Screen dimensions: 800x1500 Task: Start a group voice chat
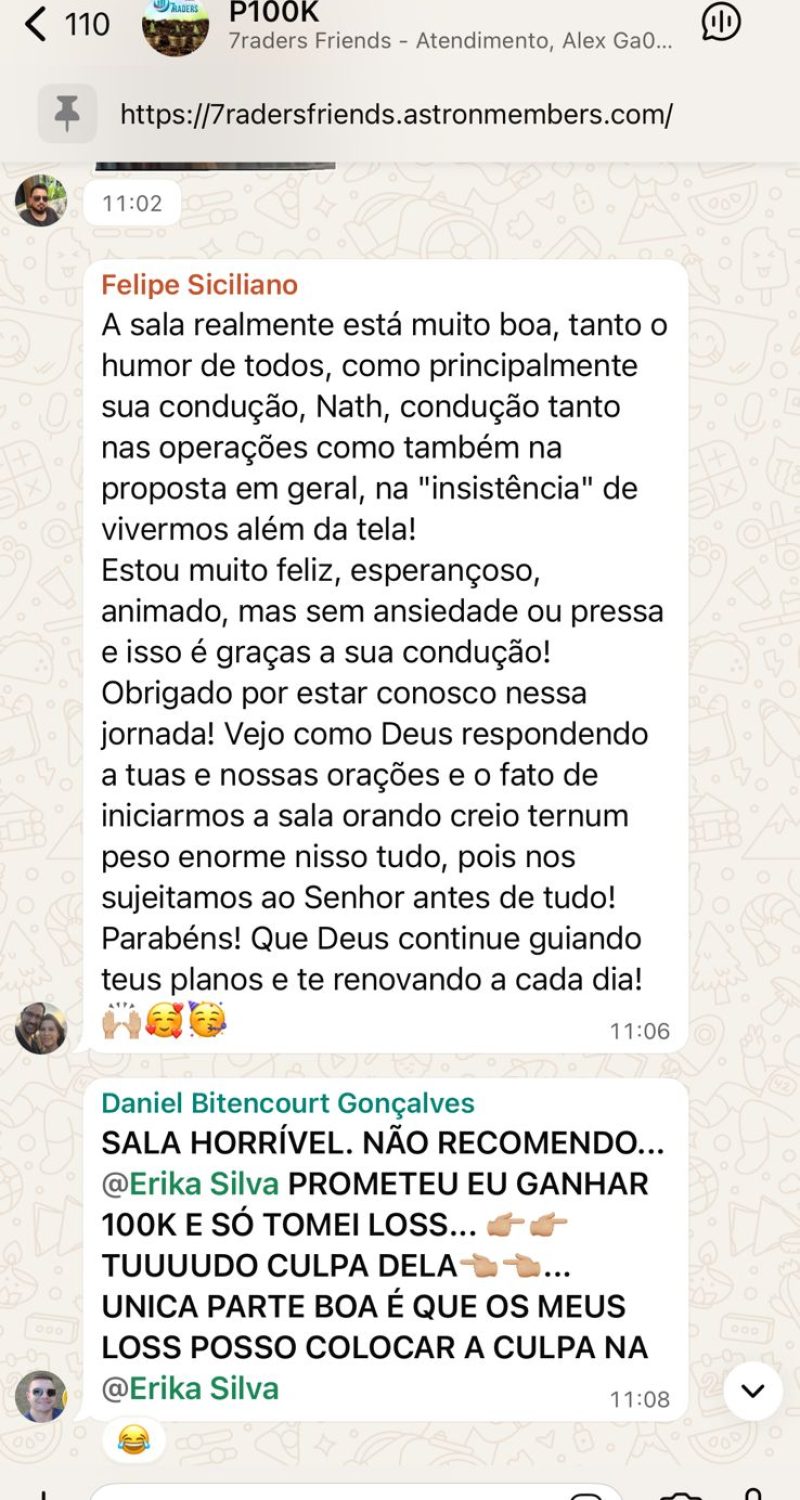(720, 22)
